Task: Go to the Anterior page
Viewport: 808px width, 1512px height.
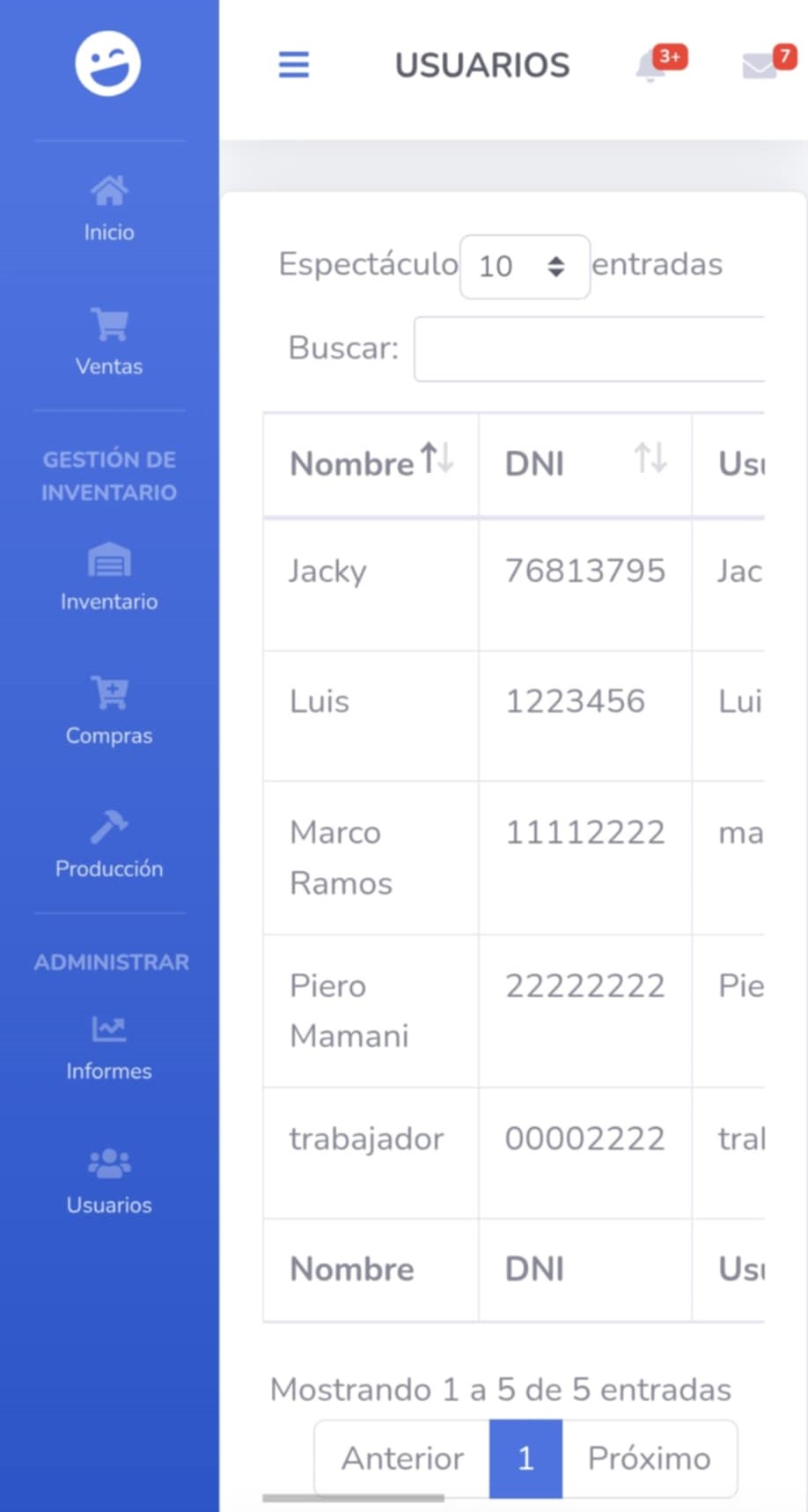Action: [402, 1458]
